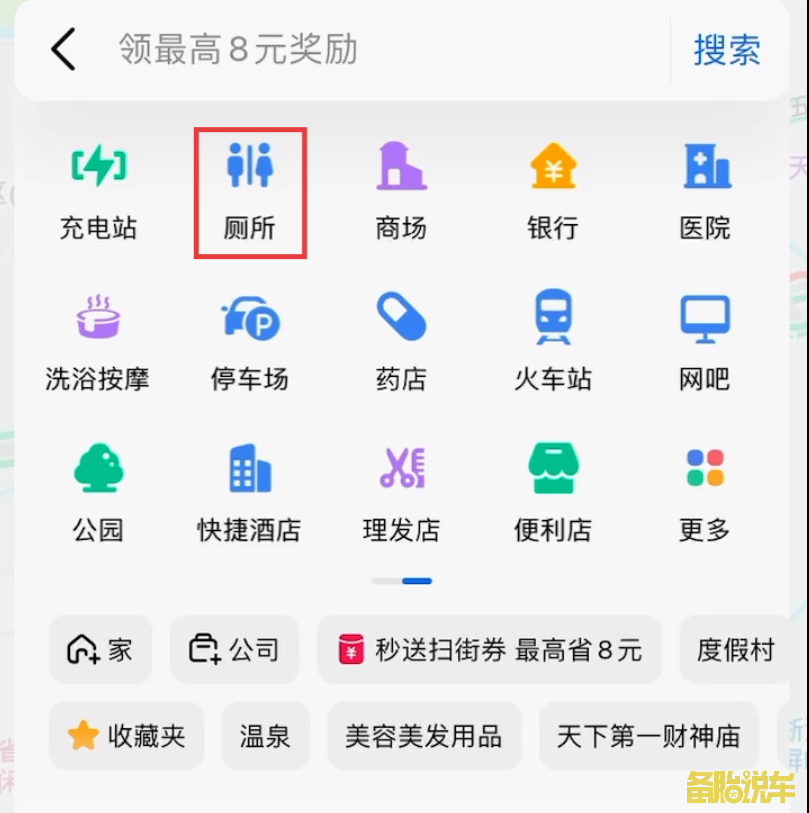Open the 商场 category

(x=401, y=192)
